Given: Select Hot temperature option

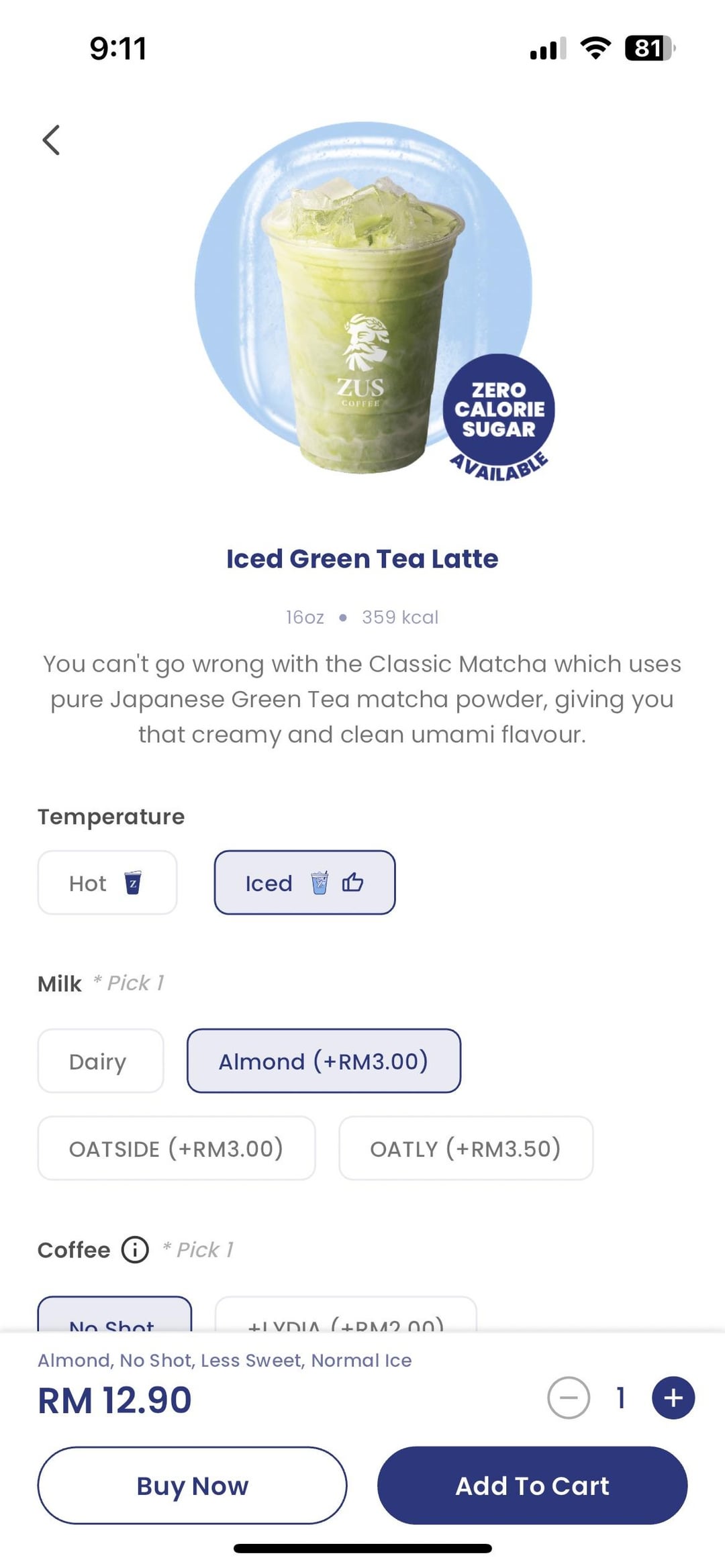Looking at the screenshot, I should pyautogui.click(x=107, y=882).
